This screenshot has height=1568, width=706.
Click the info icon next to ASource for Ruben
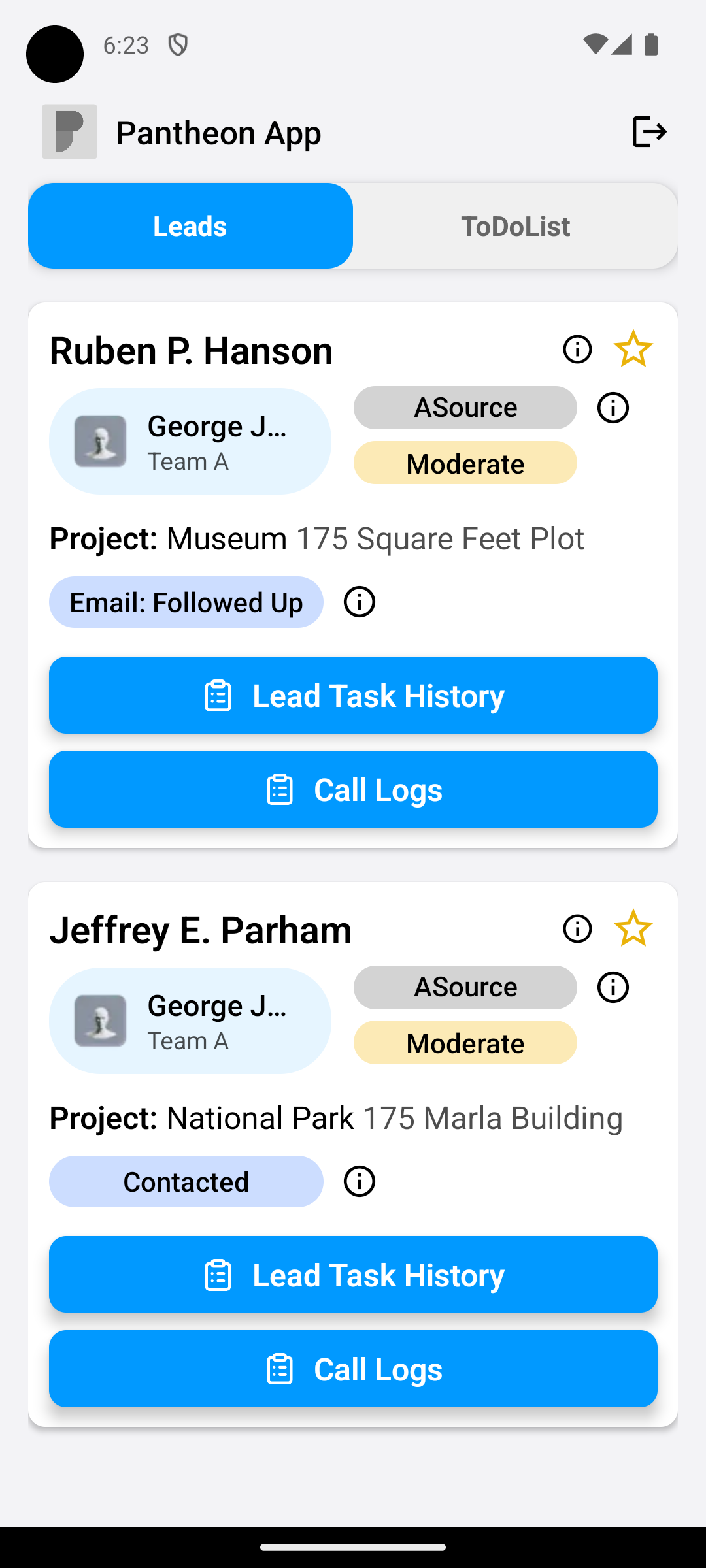(612, 408)
